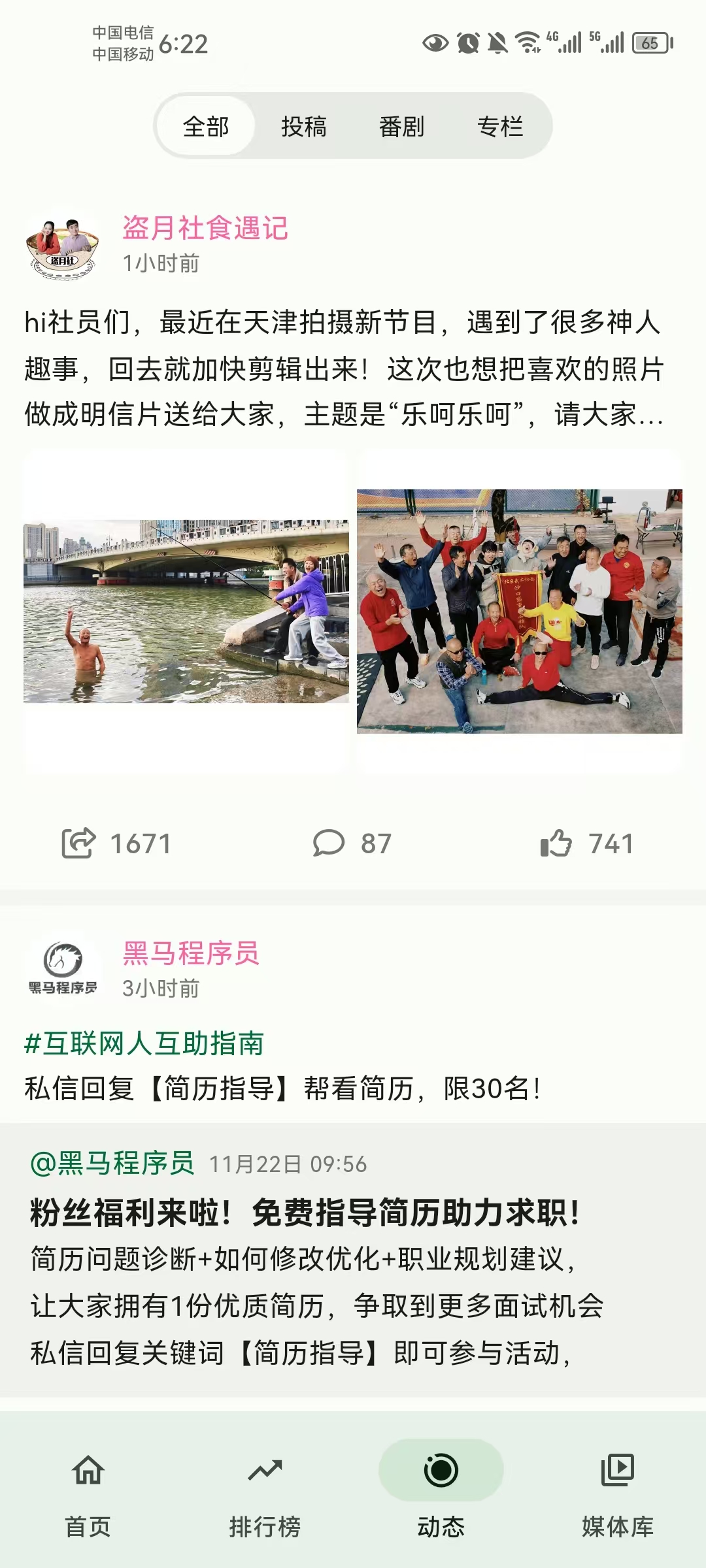Open 盗月社食遇记's profile avatar
This screenshot has width=706, height=1568.
coord(63,246)
